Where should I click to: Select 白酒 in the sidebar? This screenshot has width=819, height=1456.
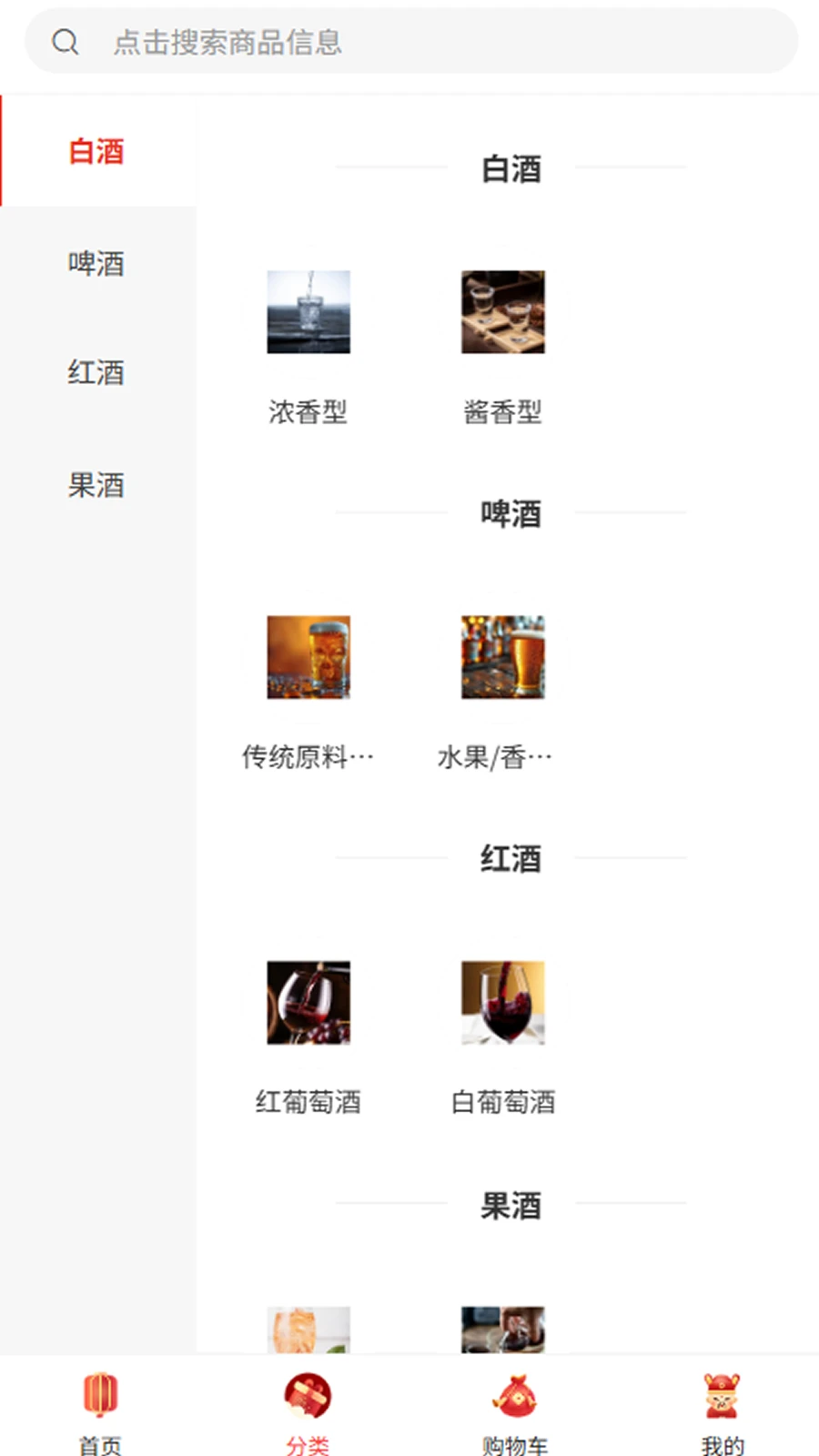tap(96, 151)
